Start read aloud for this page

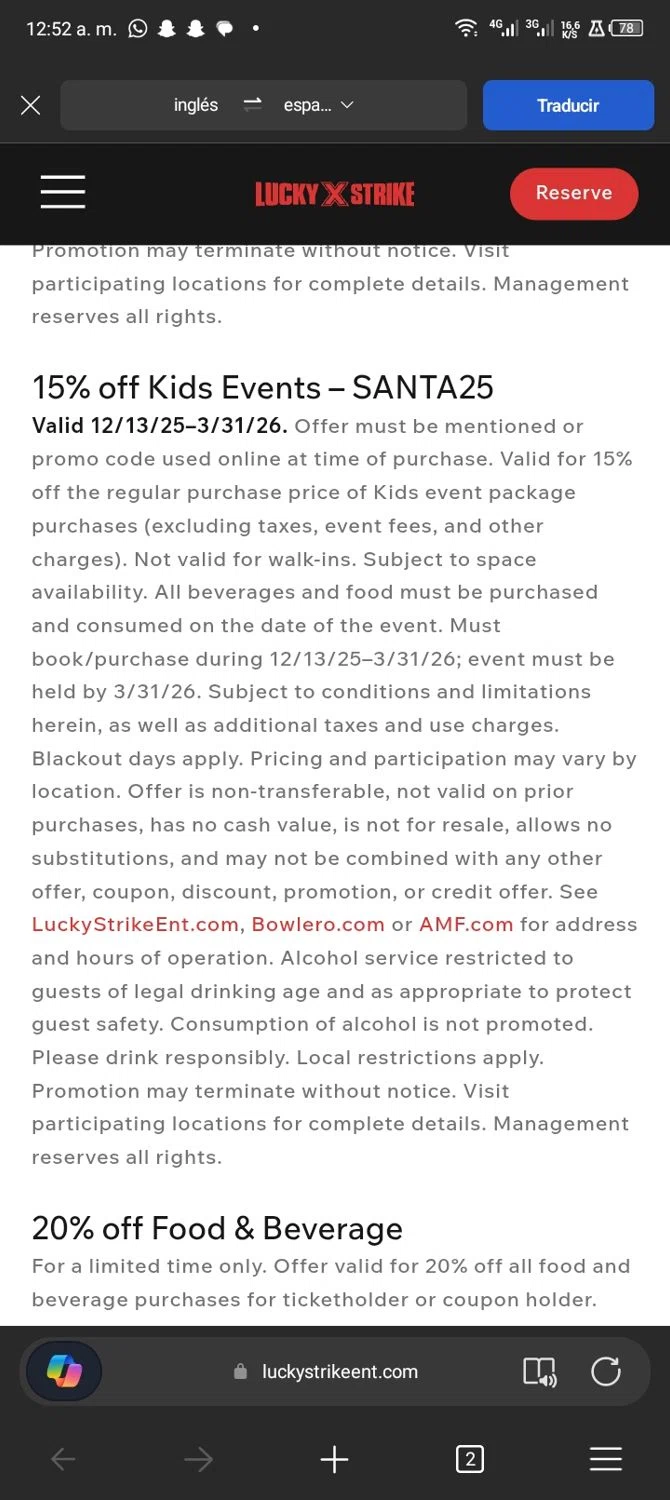540,1372
